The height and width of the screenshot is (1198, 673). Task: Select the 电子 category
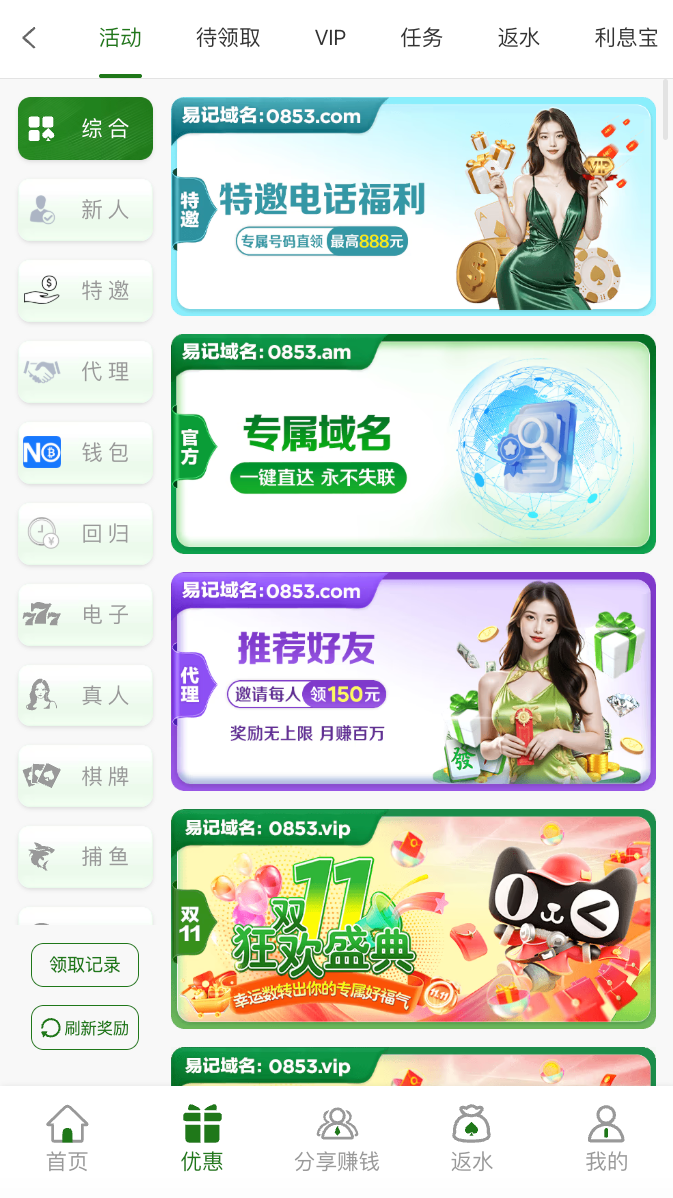tap(85, 614)
